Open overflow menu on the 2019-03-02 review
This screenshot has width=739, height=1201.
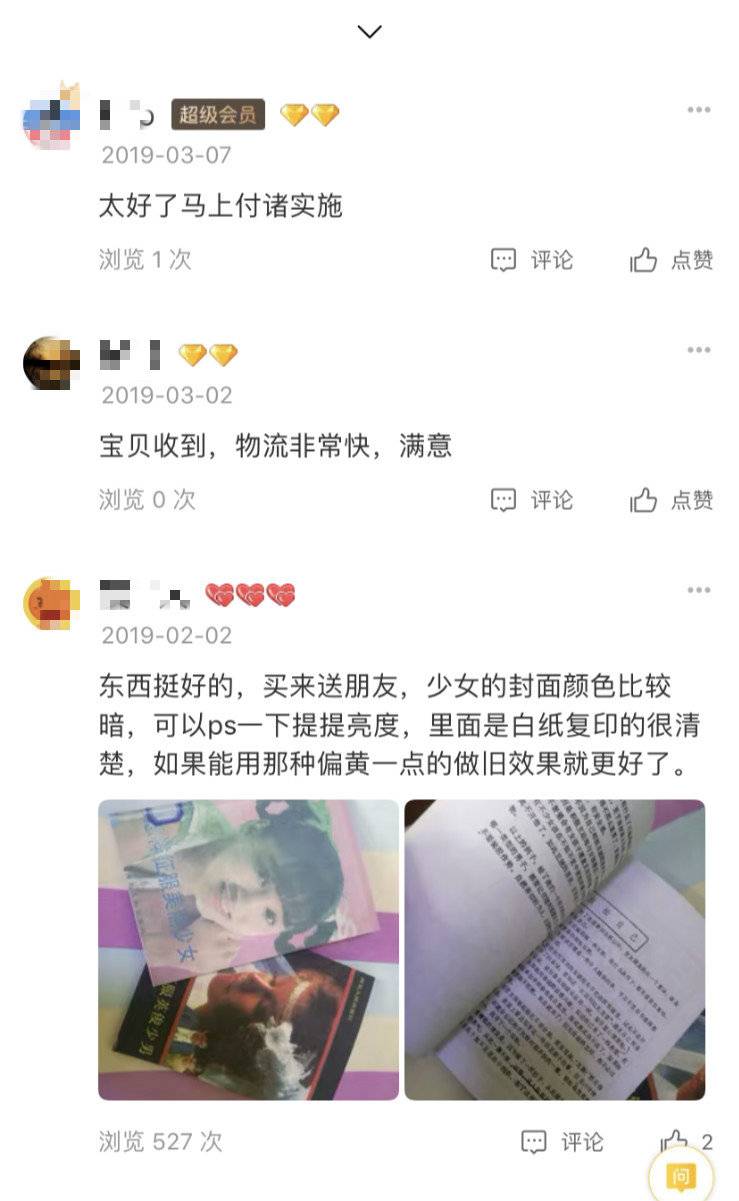click(698, 350)
